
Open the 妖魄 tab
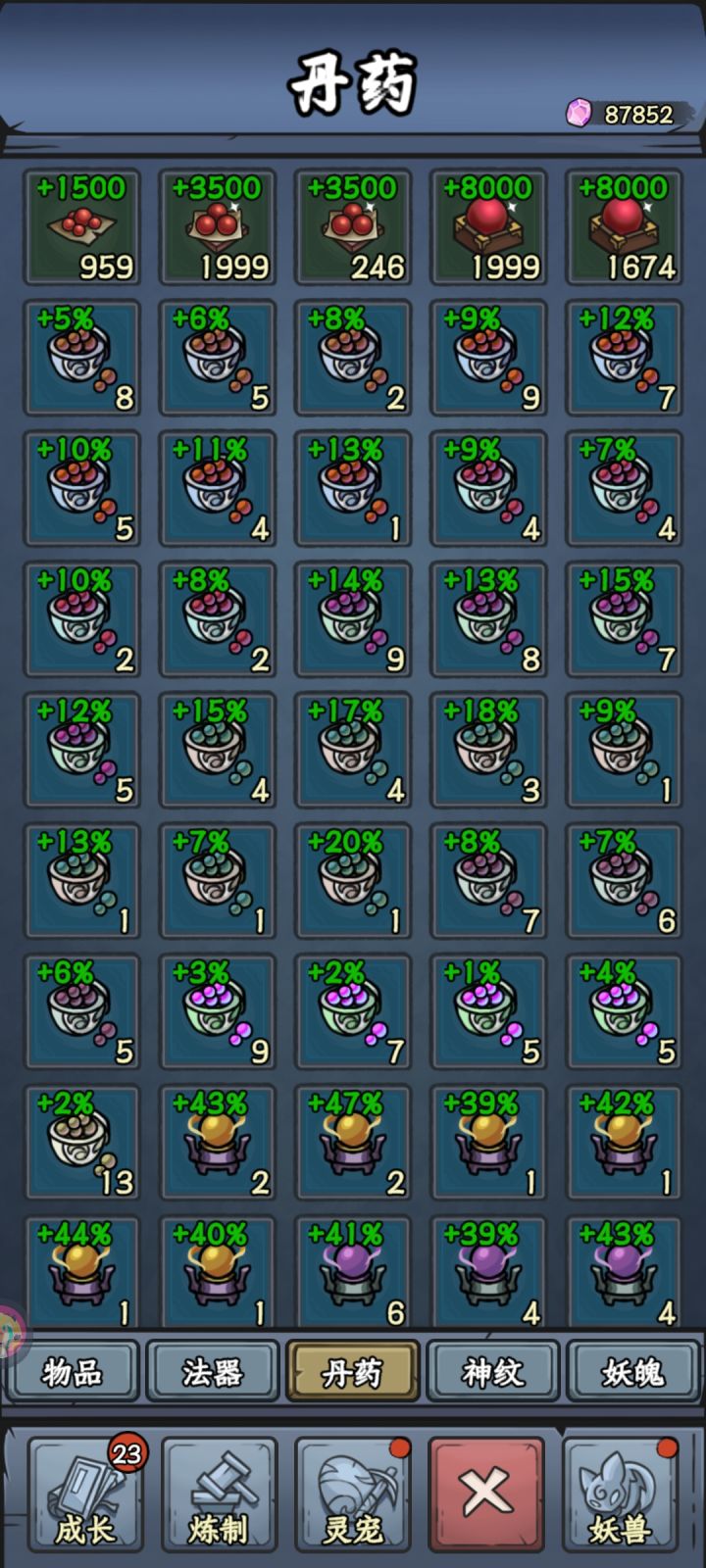click(633, 1369)
